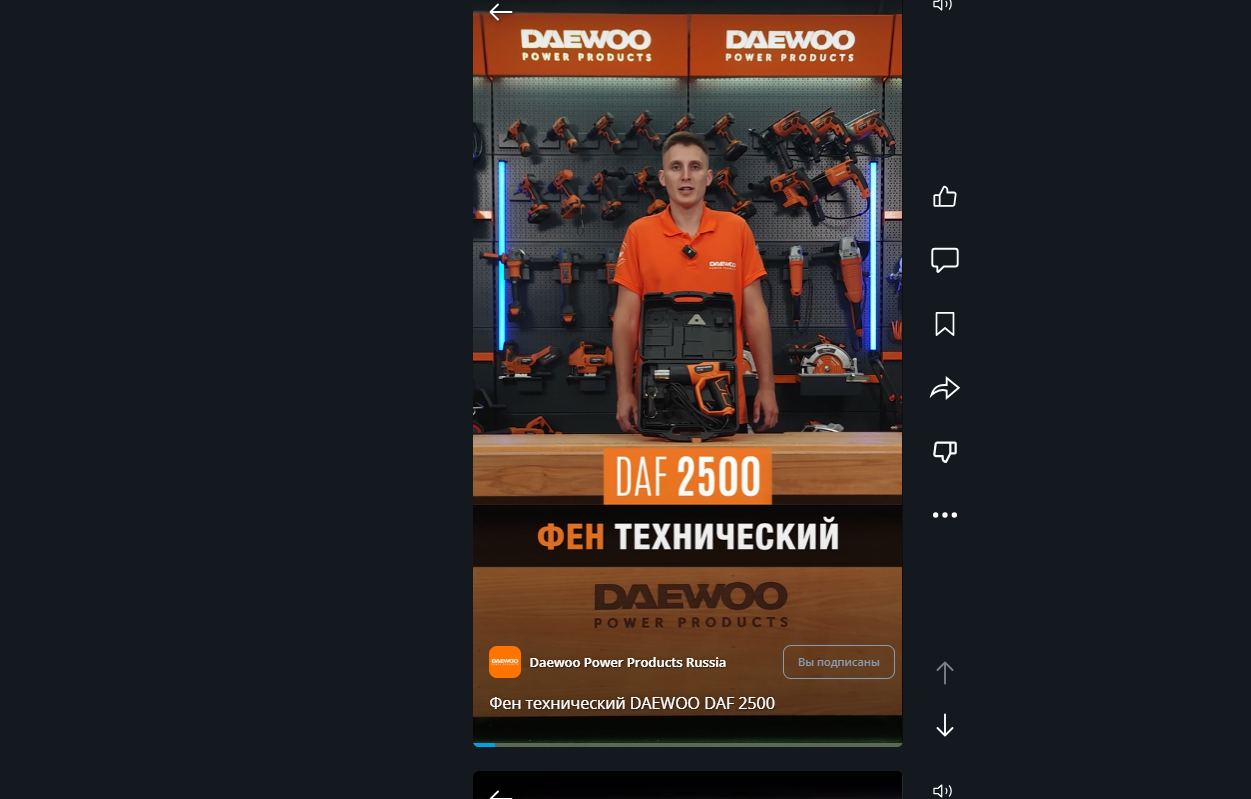Mute the sound of the next video

pyautogui.click(x=942, y=791)
